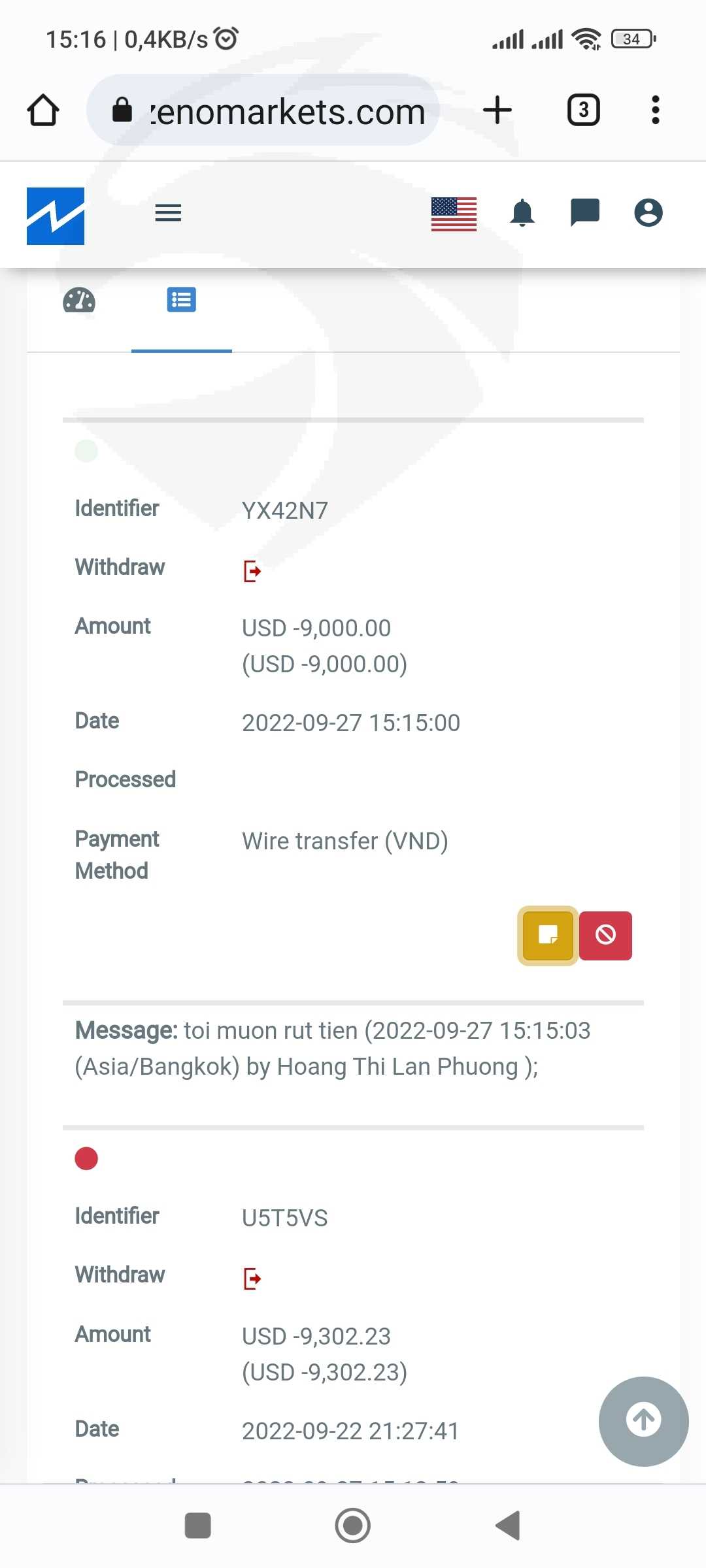
Task: Open the browser overflow menu
Action: click(x=655, y=110)
